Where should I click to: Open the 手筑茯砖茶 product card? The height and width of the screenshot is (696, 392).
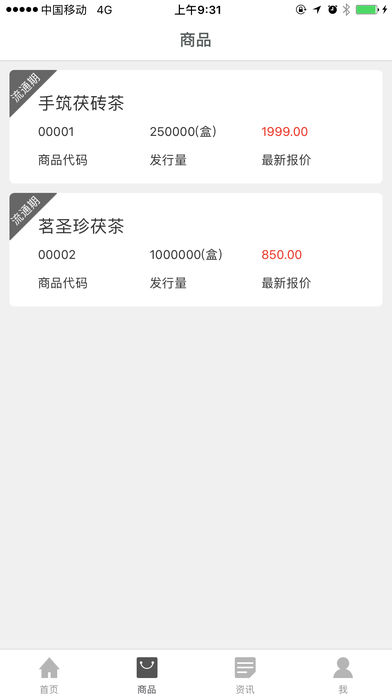tap(196, 127)
